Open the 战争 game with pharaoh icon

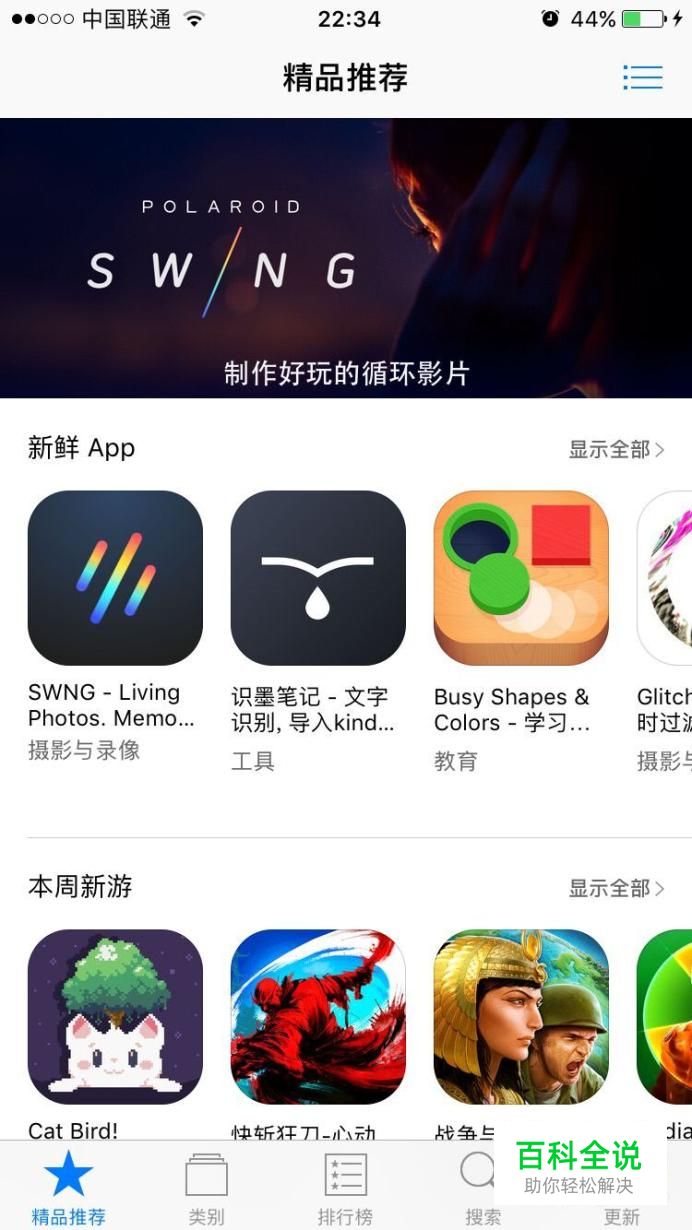521,1017
